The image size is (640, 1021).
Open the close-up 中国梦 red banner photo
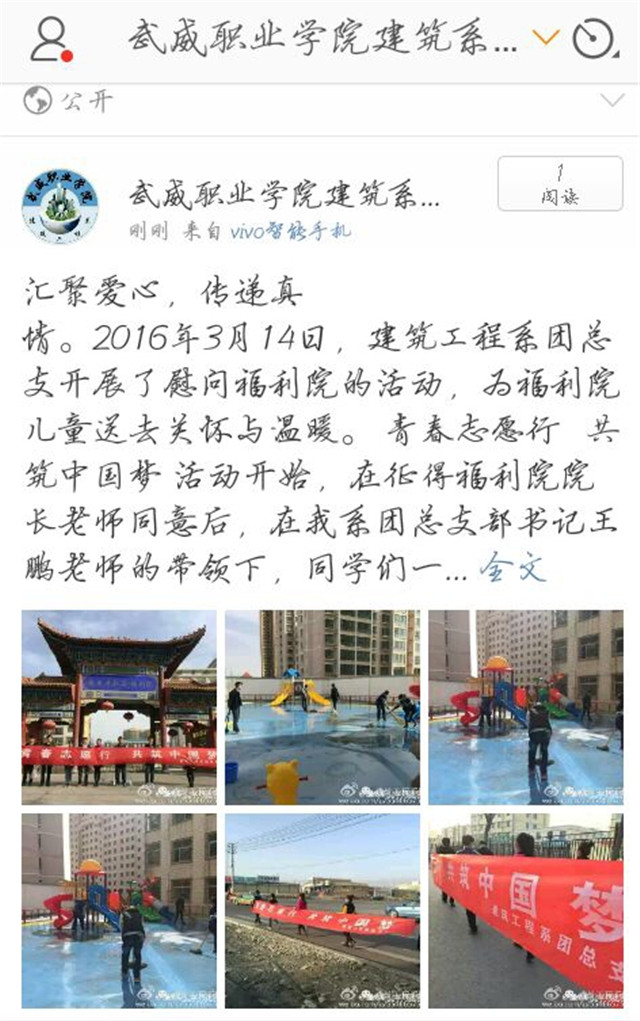pyautogui.click(x=525, y=910)
